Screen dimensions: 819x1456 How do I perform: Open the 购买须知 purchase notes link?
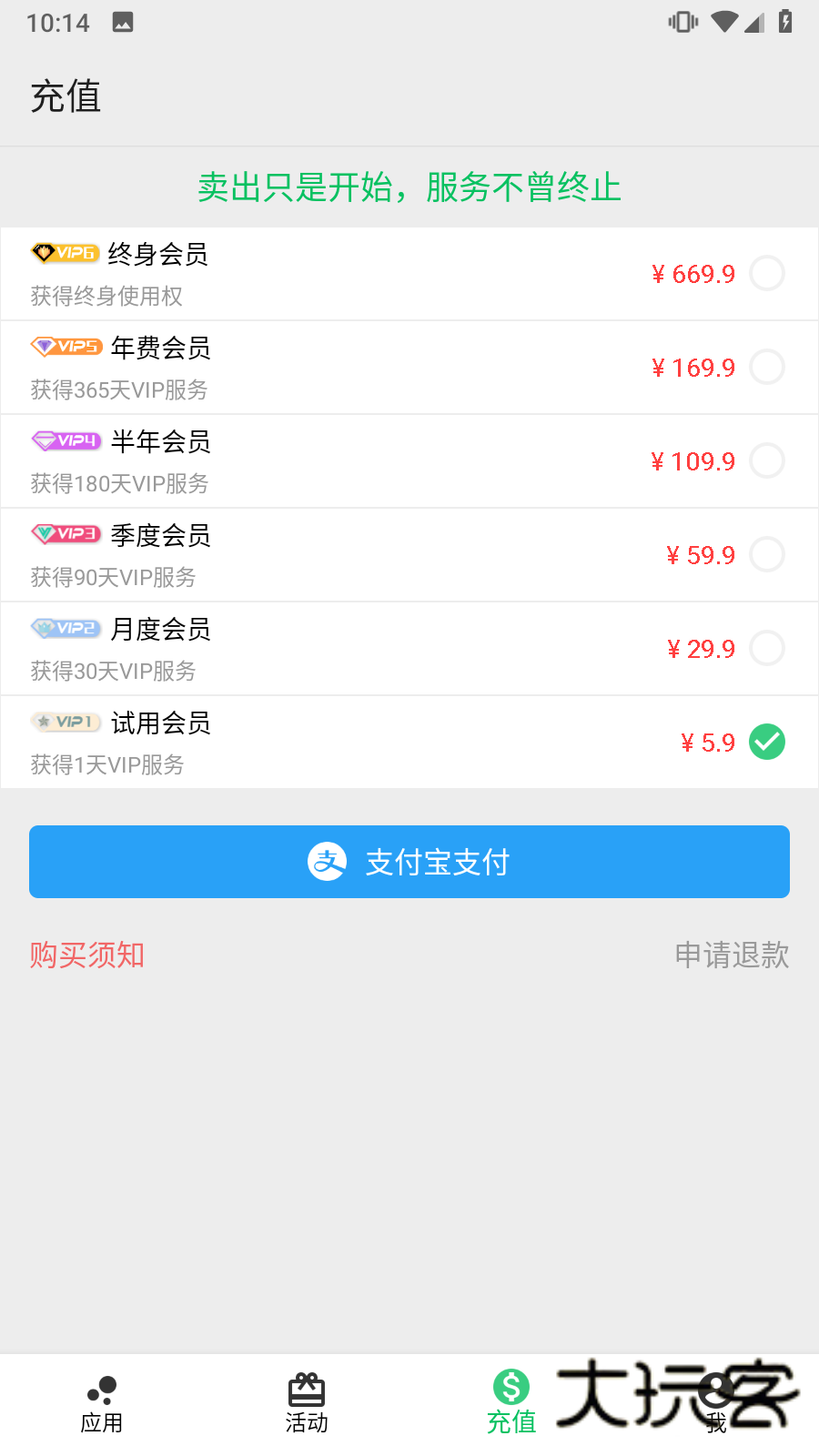pyautogui.click(x=86, y=955)
